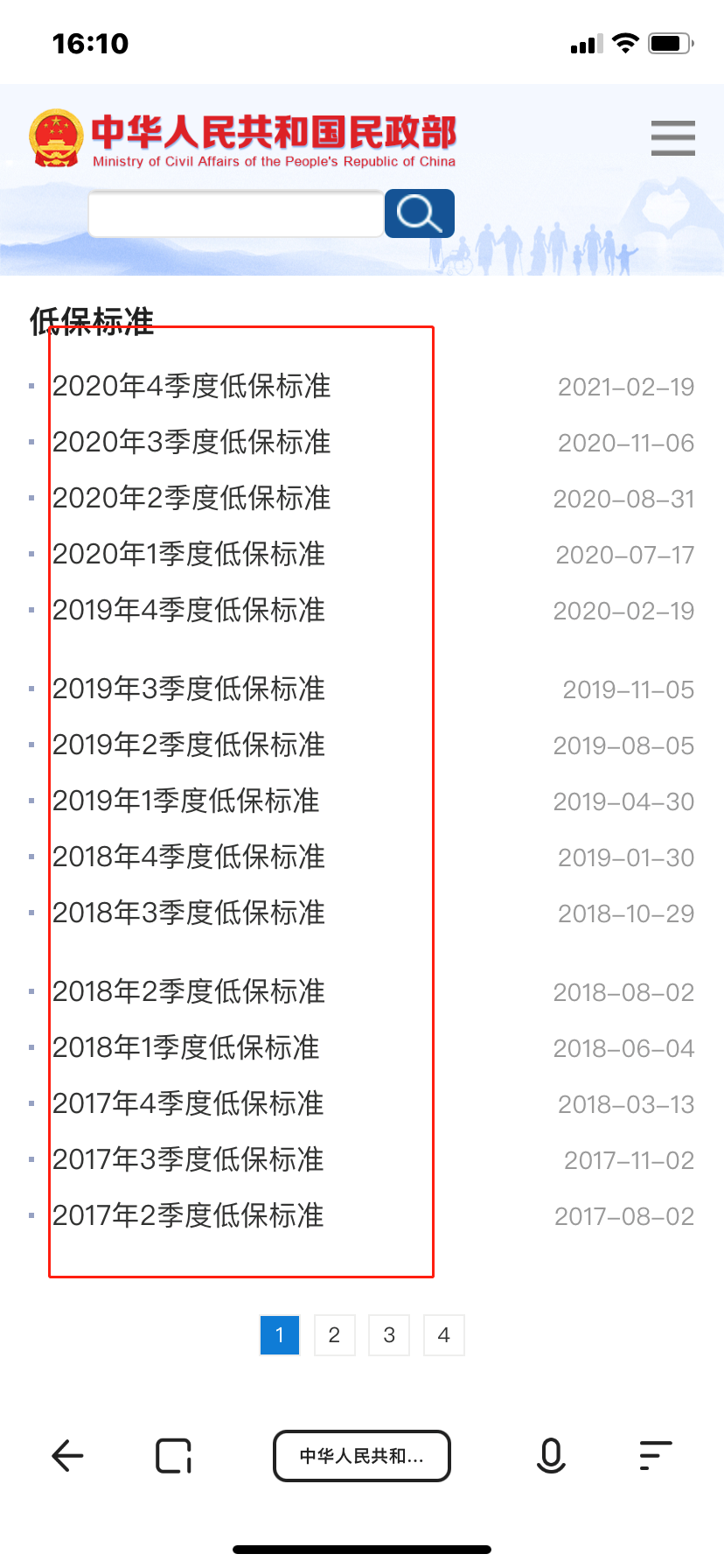The height and width of the screenshot is (1568, 724).
Task: Open the browser options menu
Action: point(656,1456)
